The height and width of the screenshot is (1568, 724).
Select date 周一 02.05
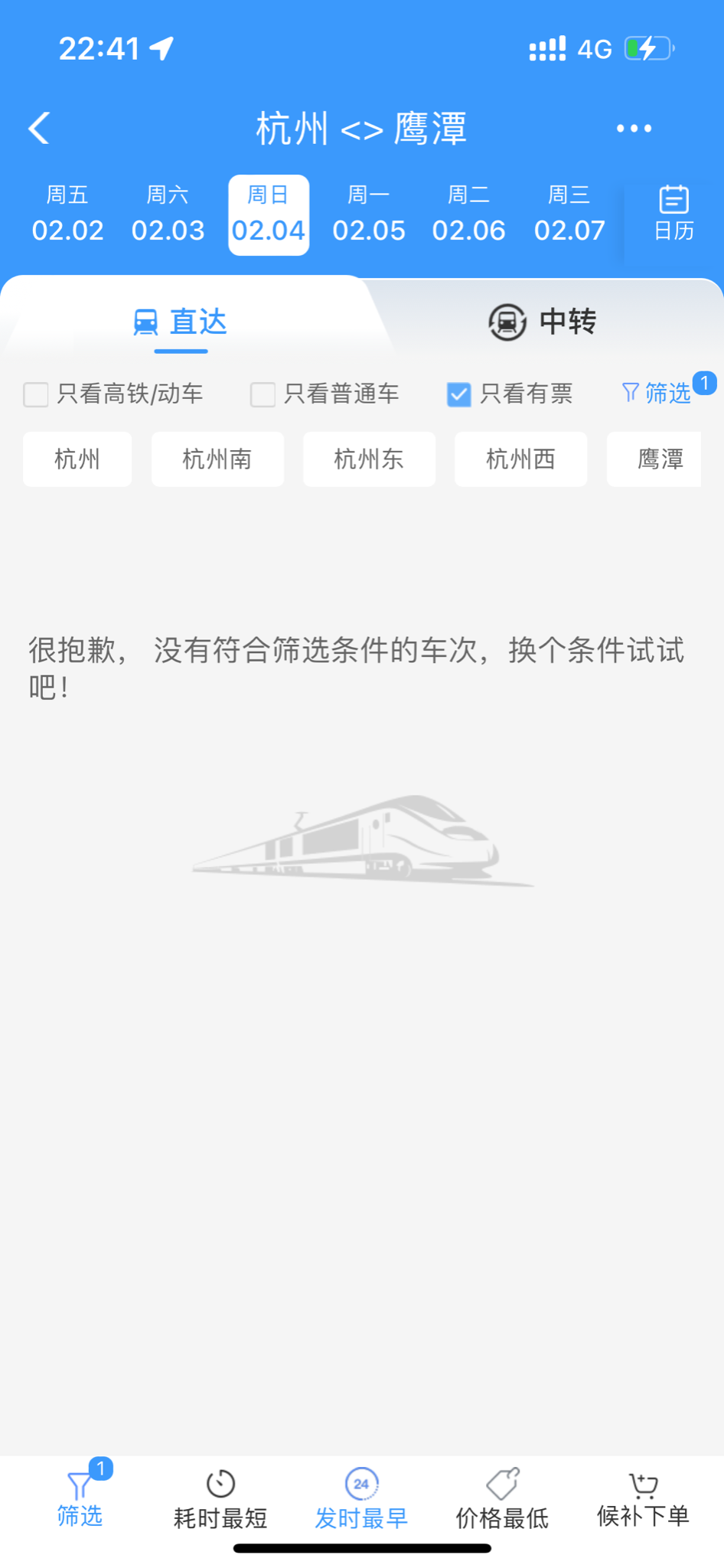tap(369, 215)
